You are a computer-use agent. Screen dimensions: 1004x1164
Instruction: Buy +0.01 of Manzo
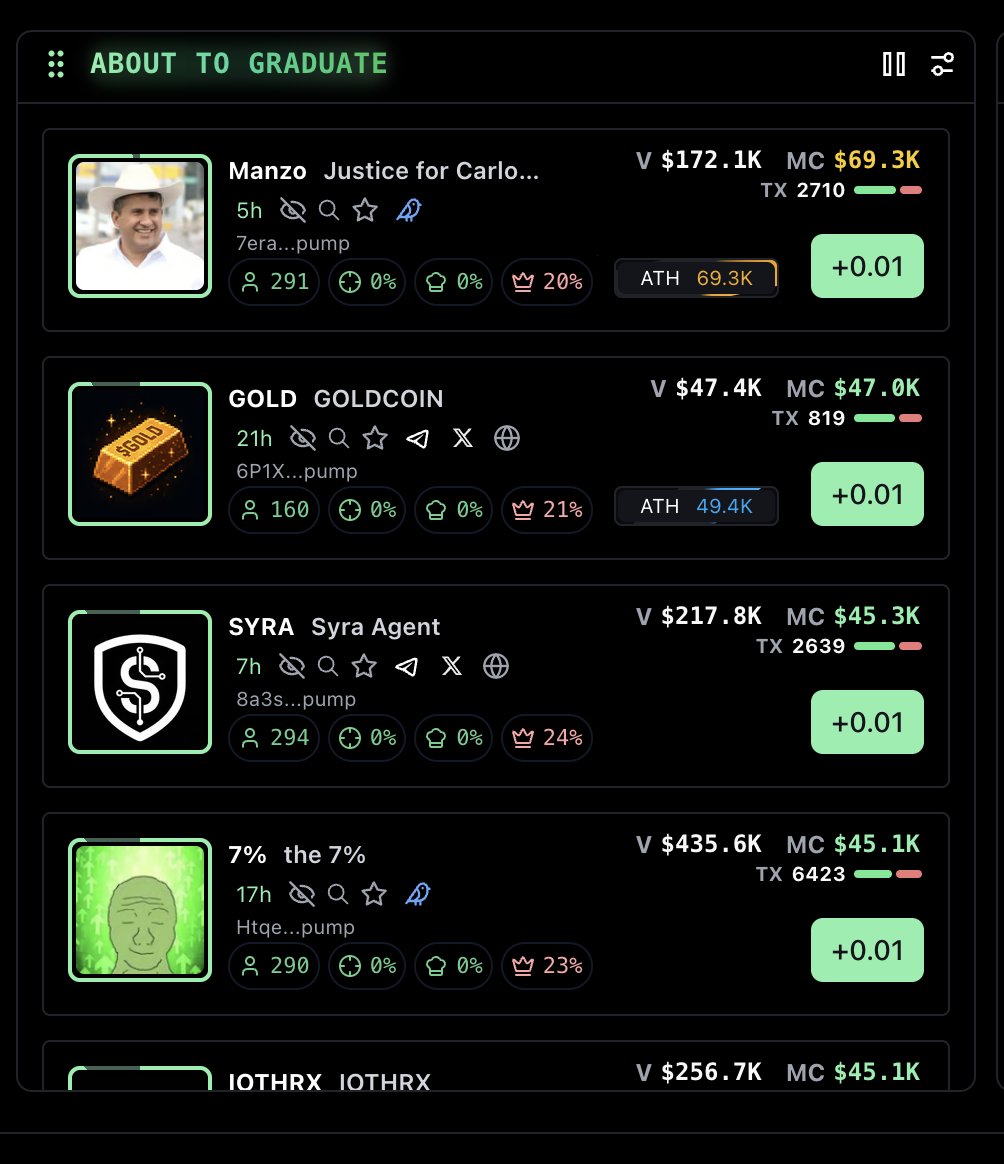coord(867,266)
